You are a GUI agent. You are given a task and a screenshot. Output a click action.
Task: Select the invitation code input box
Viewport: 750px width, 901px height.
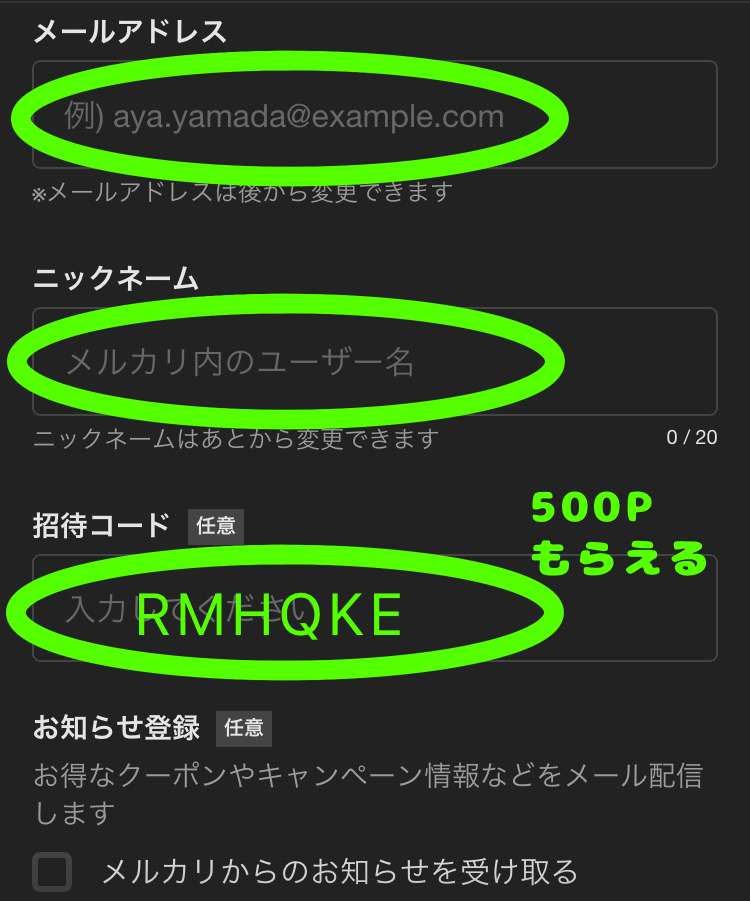pos(374,609)
